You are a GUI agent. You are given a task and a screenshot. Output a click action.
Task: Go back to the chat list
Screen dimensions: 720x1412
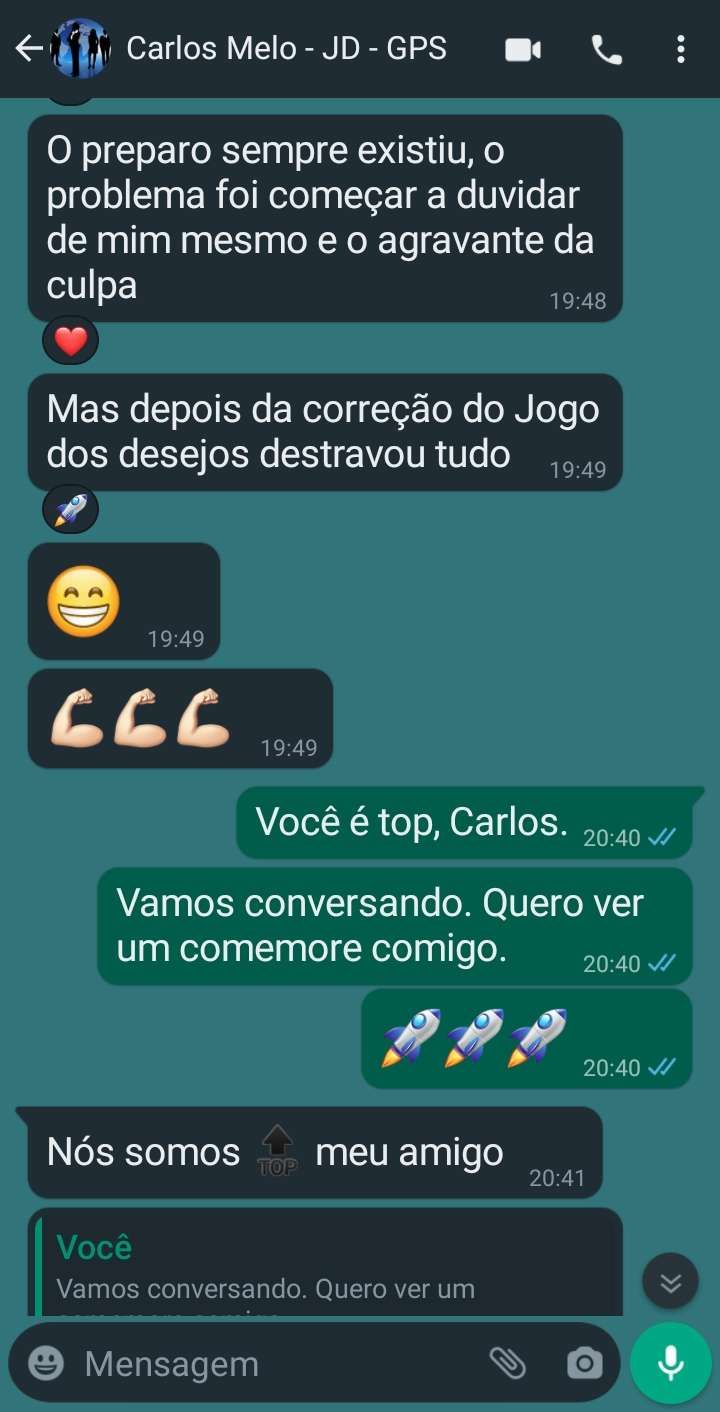[x=28, y=48]
